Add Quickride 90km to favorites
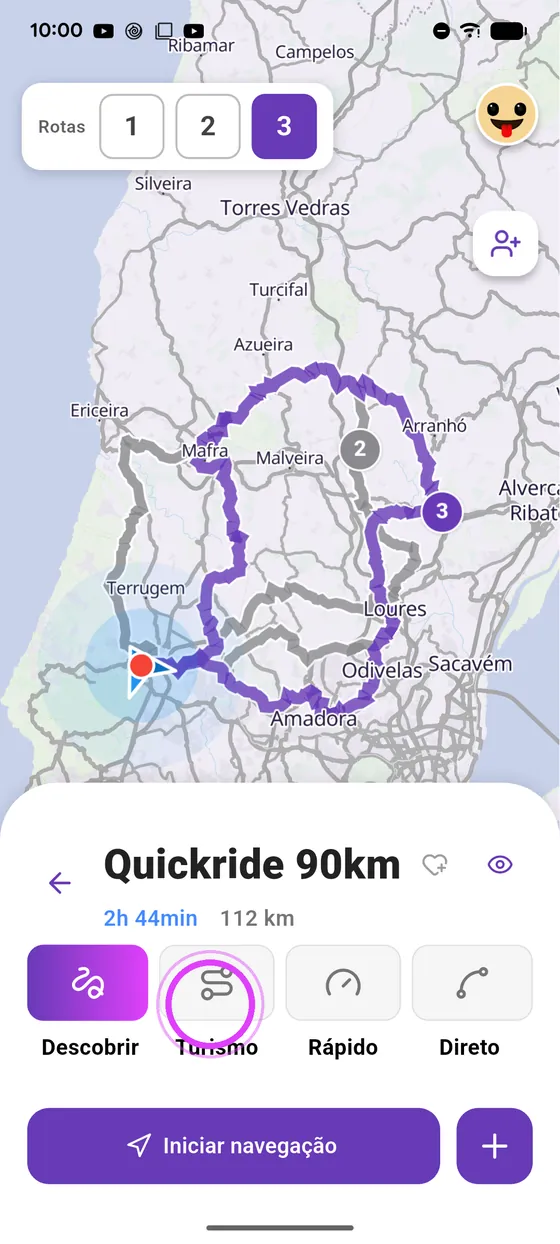Screen dimensions: 560x1244 pos(435,865)
